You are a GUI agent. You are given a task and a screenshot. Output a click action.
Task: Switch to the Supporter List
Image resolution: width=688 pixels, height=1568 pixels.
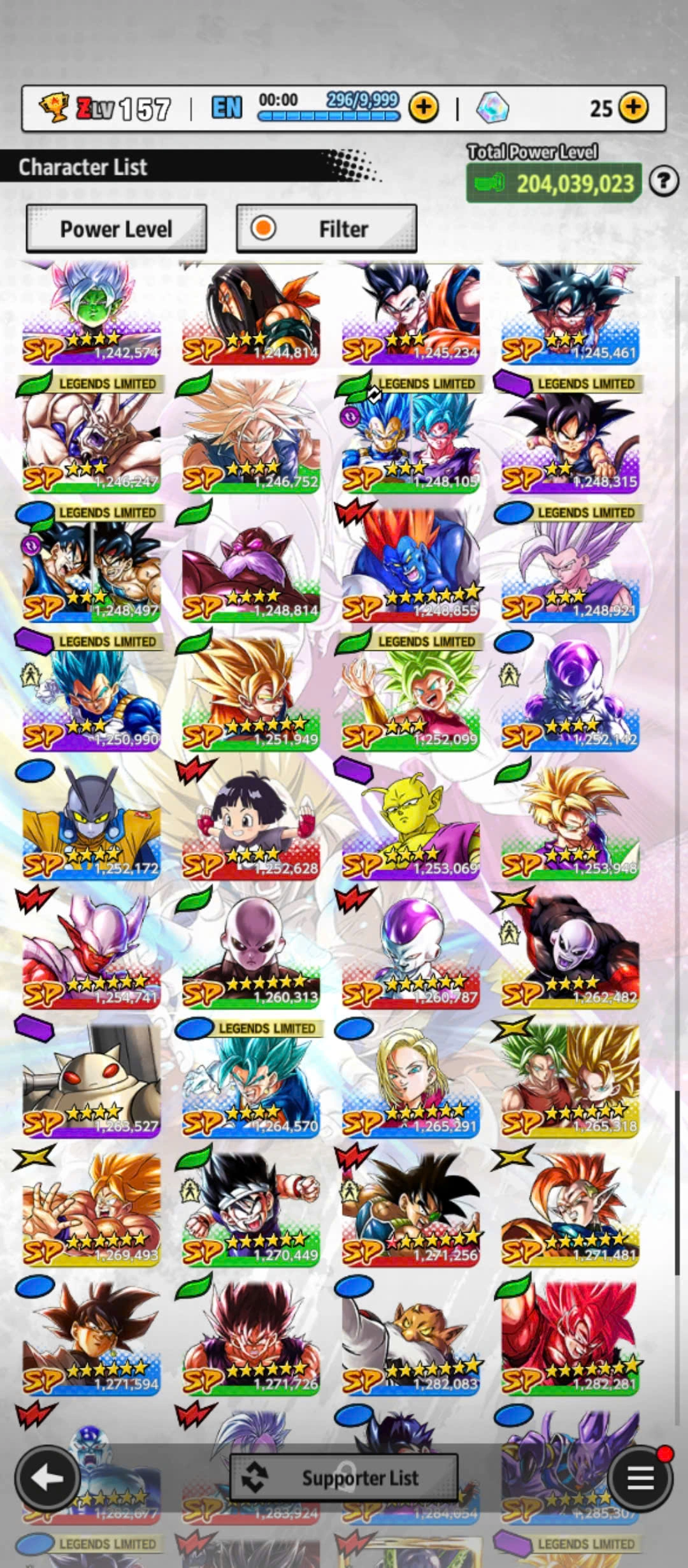point(344,1477)
